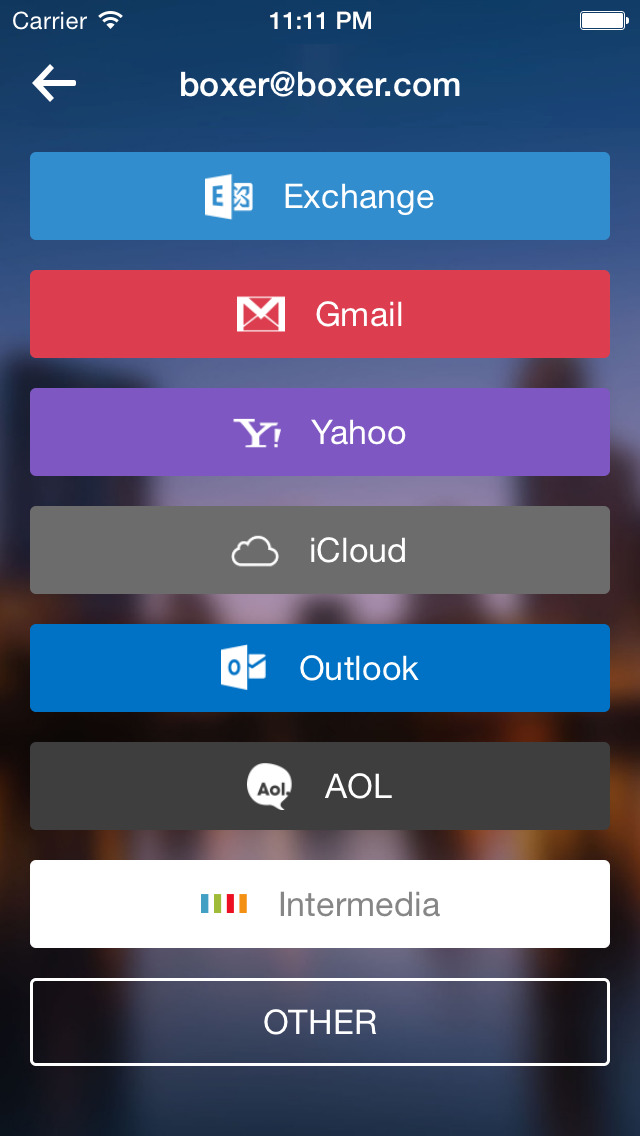The width and height of the screenshot is (640, 1136).
Task: Choose Exchange as the account type
Action: [x=320, y=196]
